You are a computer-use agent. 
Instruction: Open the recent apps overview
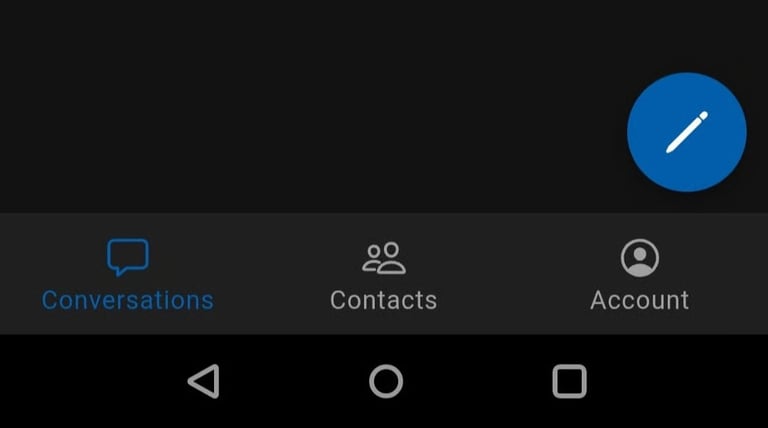[569, 381]
